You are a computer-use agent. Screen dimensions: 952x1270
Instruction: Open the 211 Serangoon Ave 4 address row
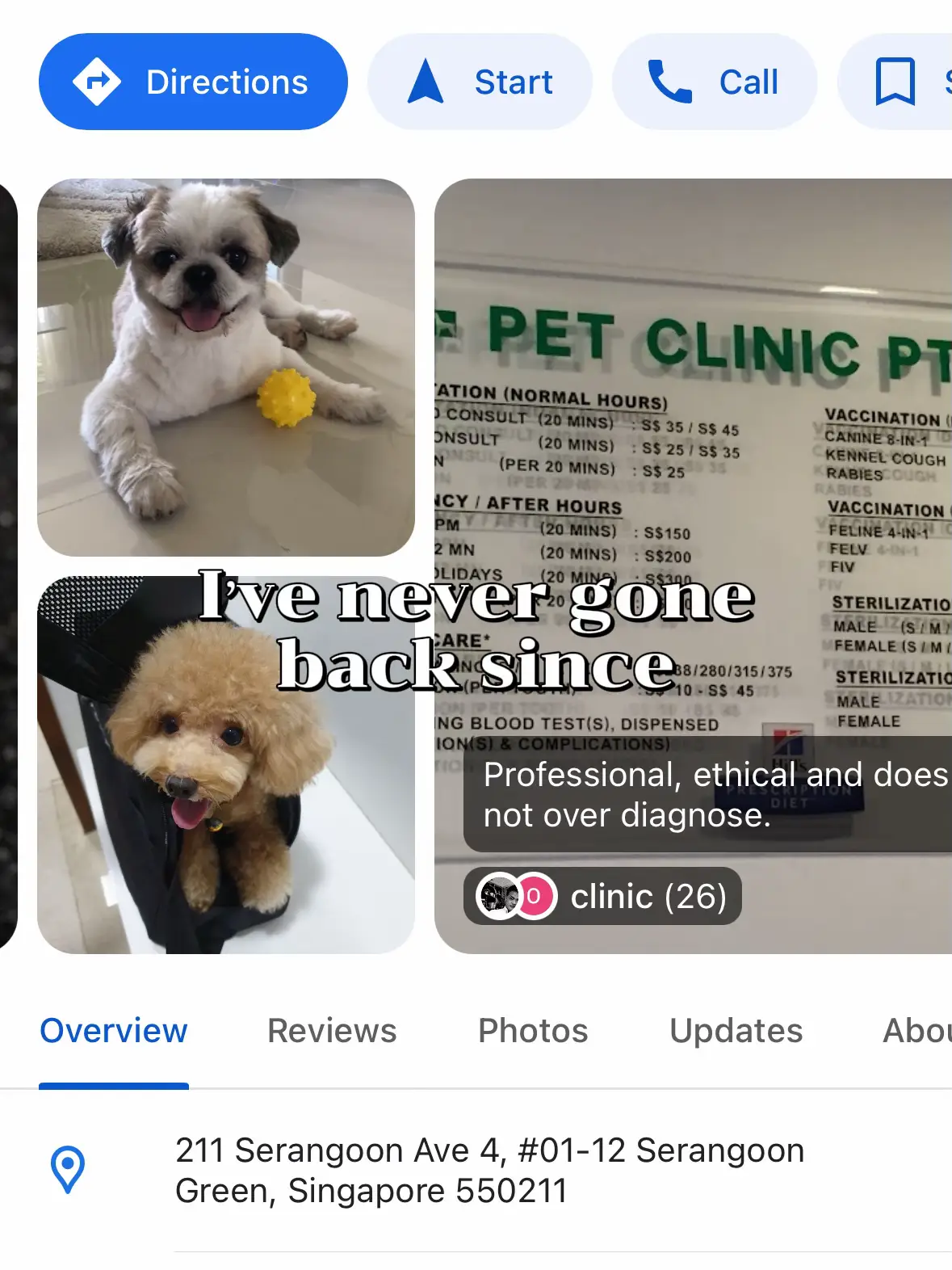point(489,1170)
